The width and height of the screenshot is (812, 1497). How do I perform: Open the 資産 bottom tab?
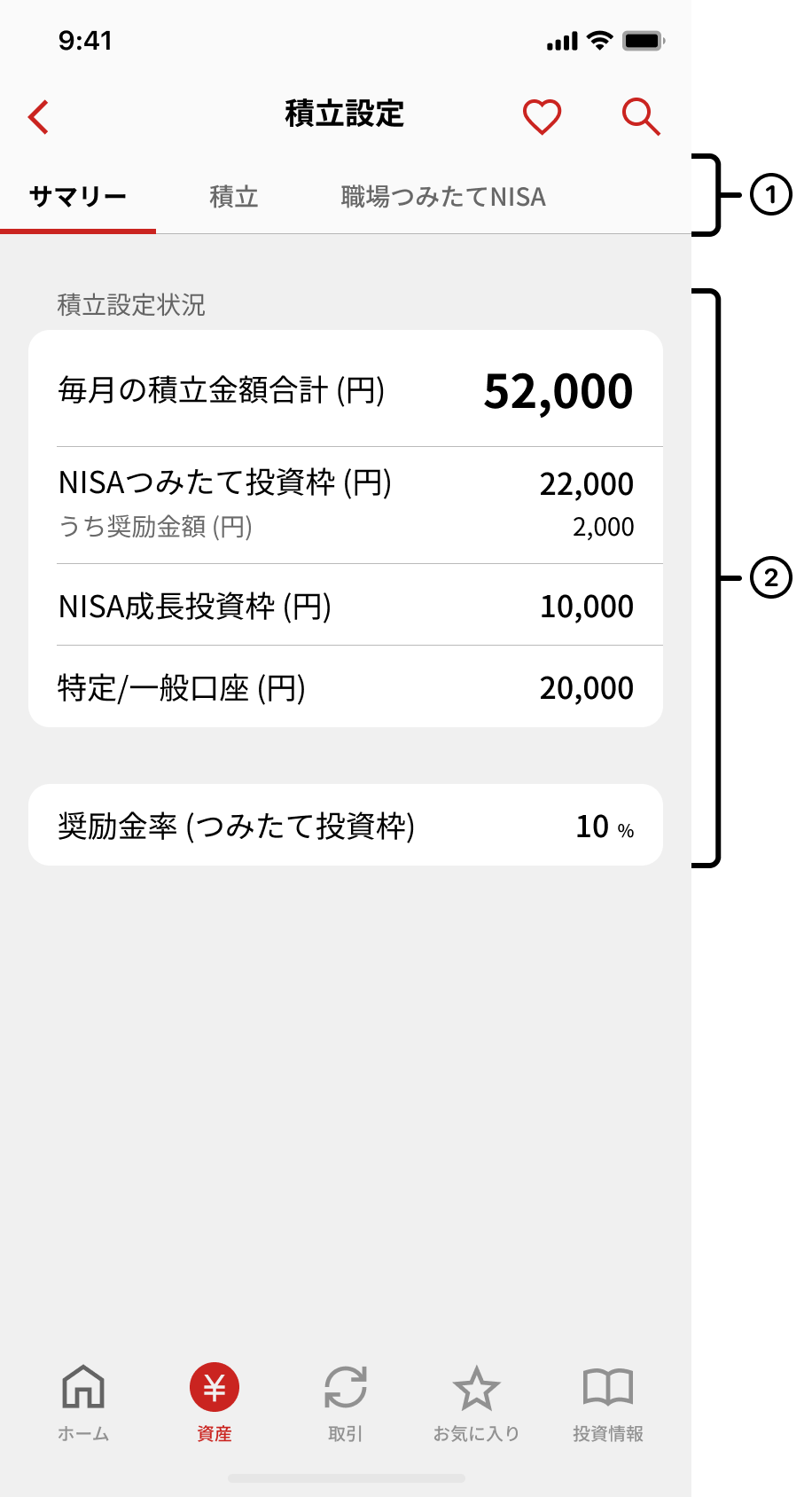click(215, 1401)
